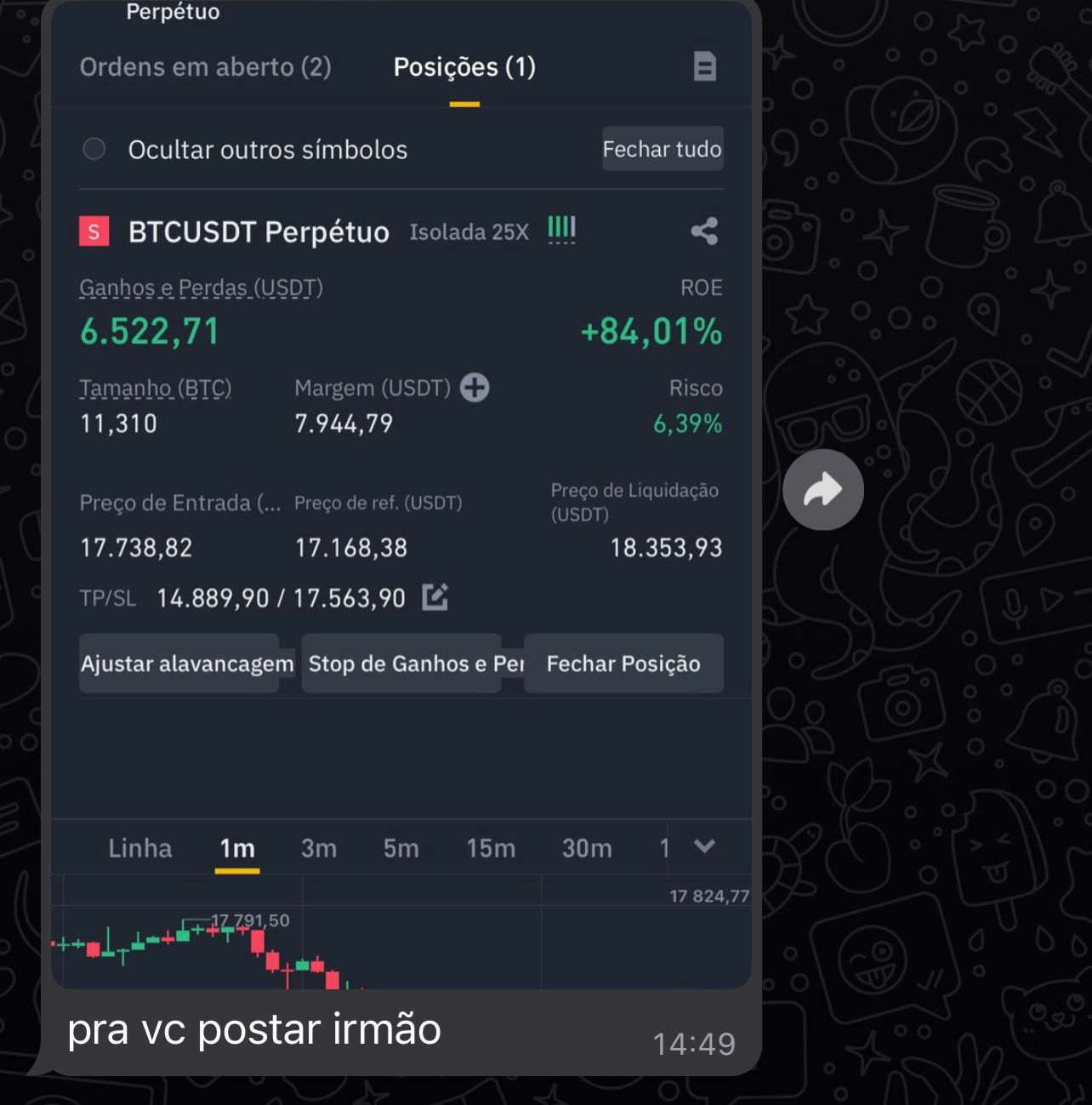Open the Posições tab
Screen dimensions: 1092x1105
(x=463, y=66)
